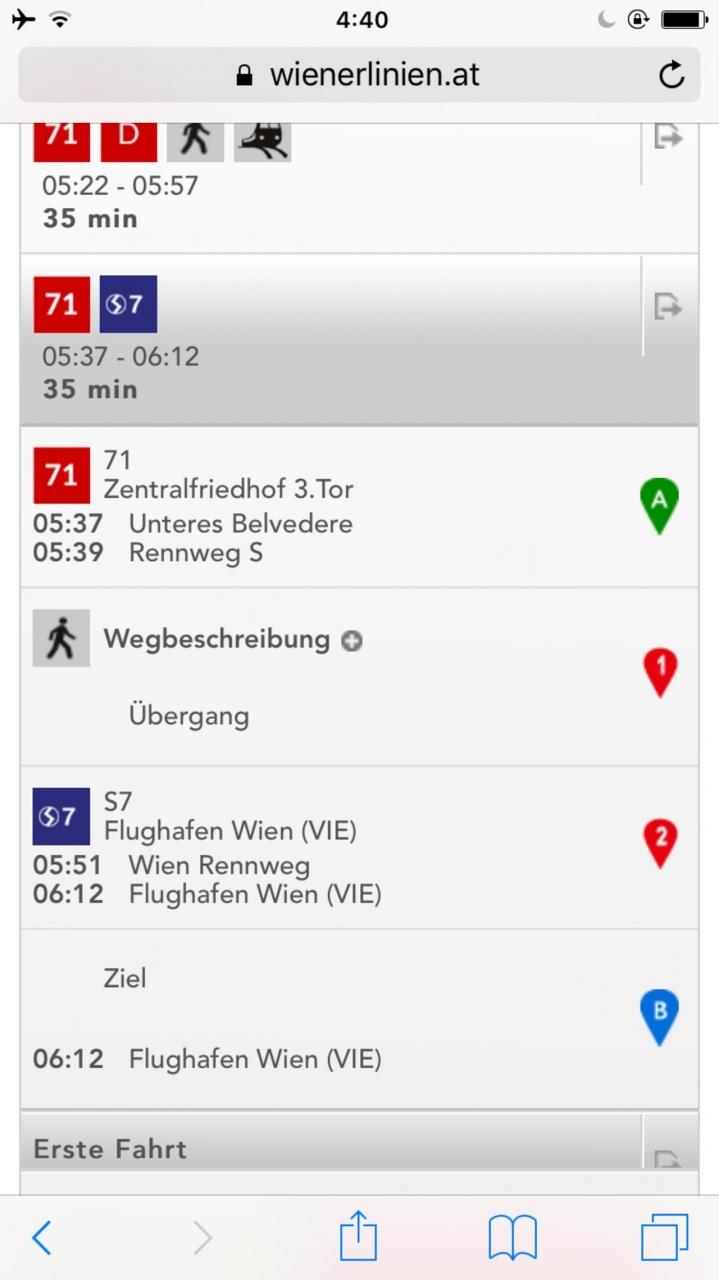Open the Safari share sheet

tap(358, 1235)
